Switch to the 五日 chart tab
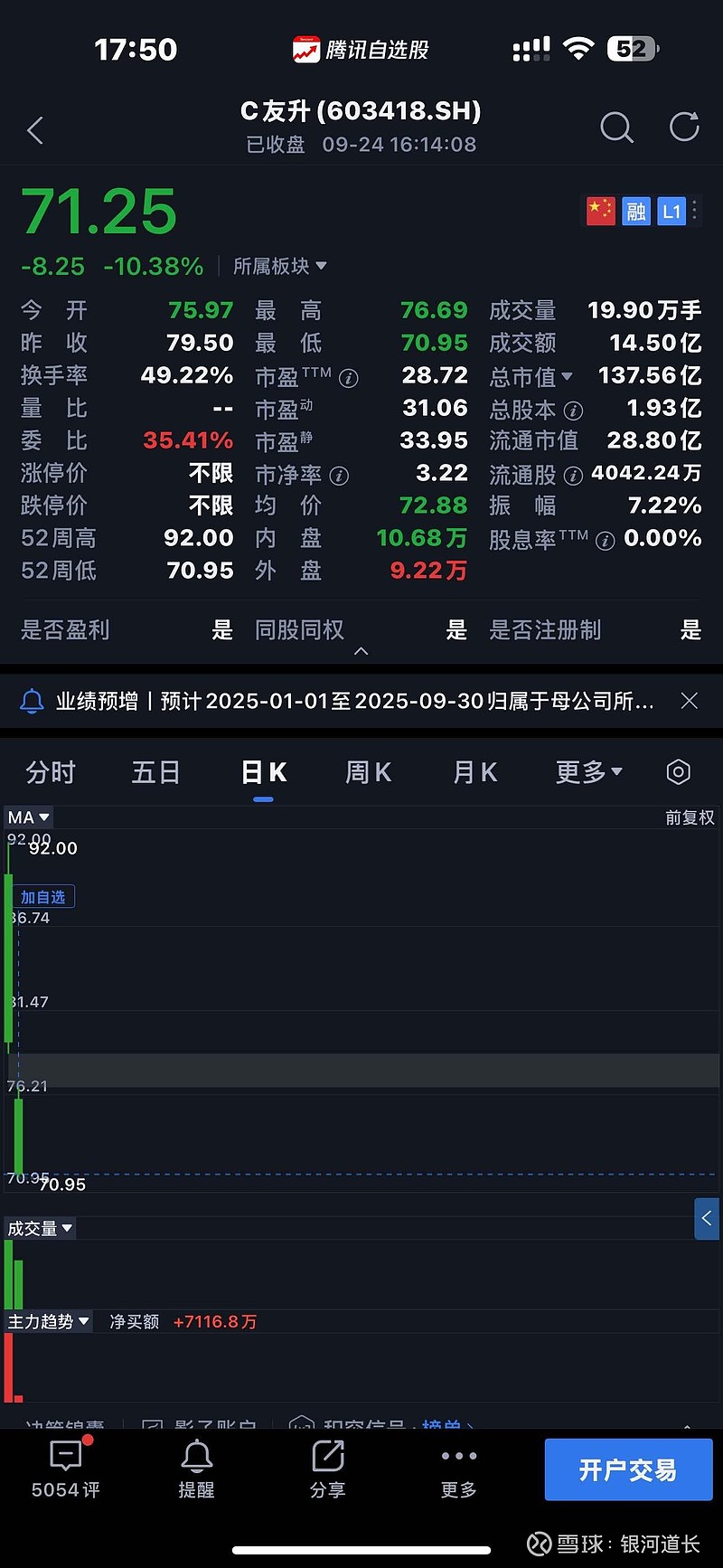 [x=156, y=772]
